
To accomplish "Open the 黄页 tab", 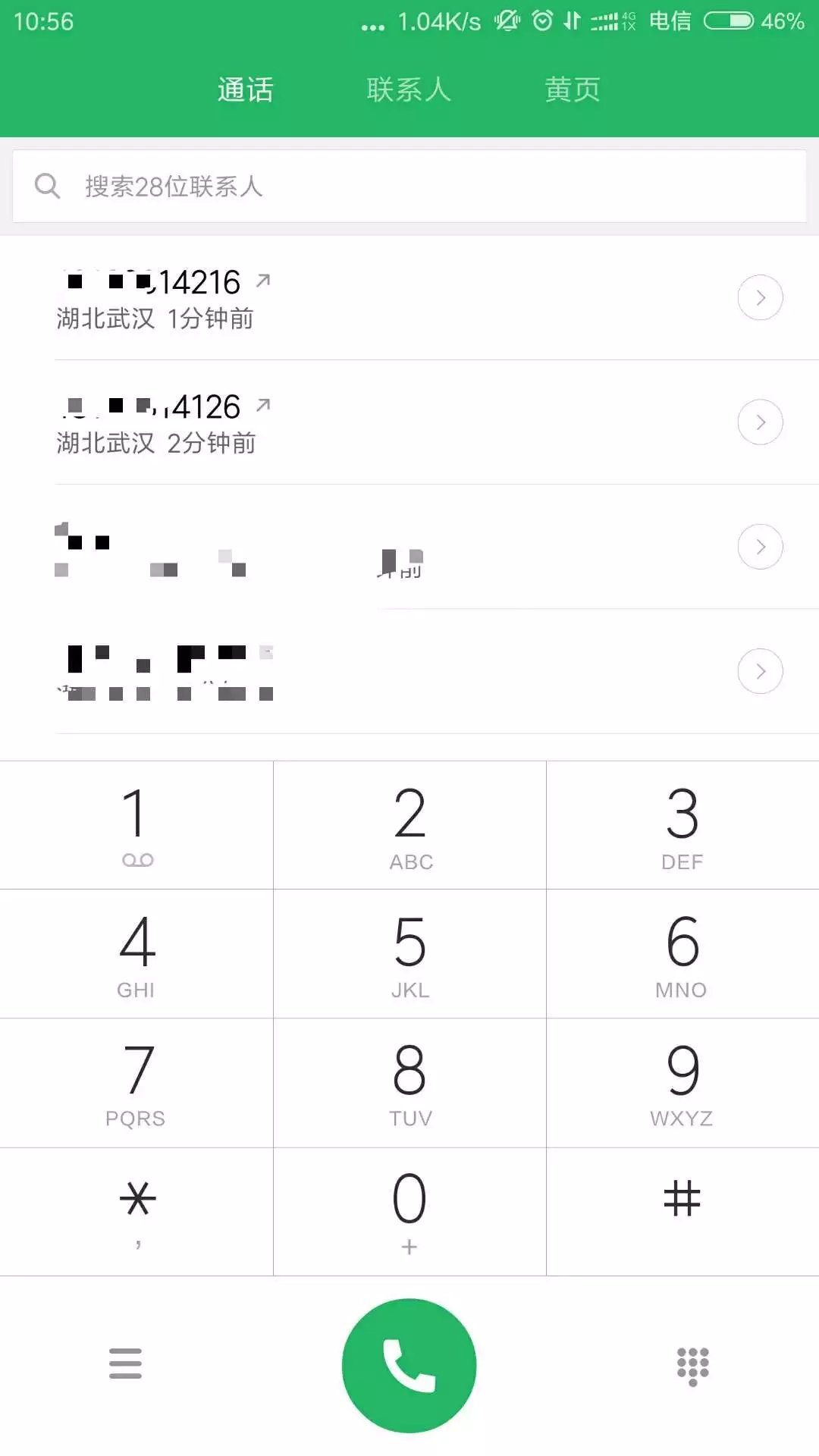I will click(x=573, y=89).
